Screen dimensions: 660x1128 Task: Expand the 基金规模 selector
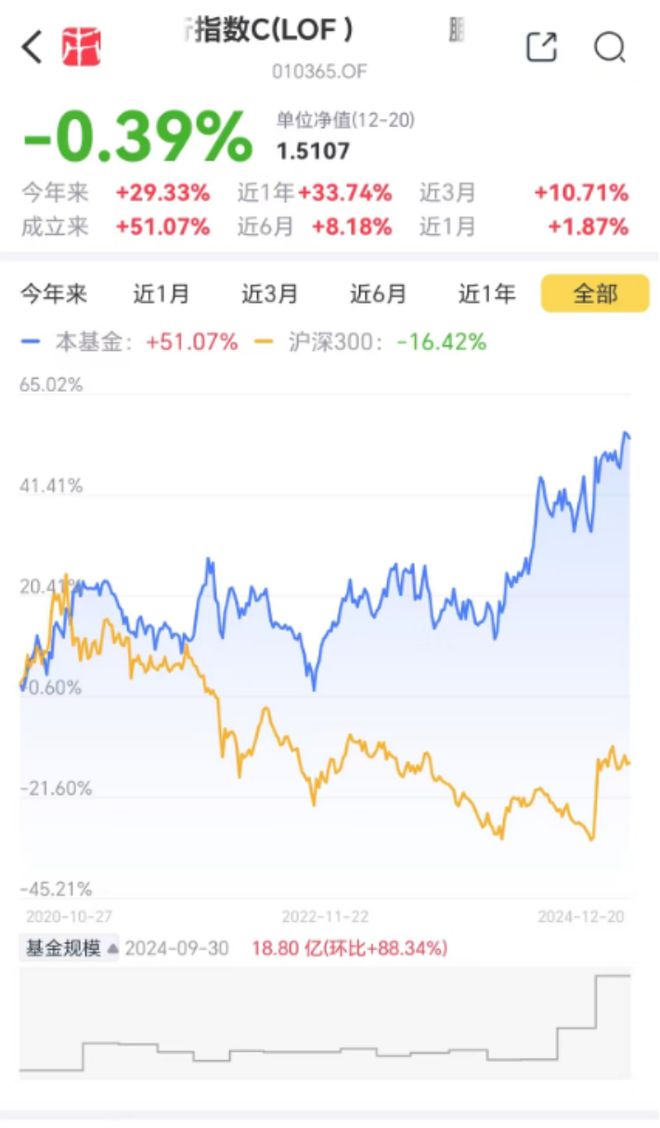(71, 948)
